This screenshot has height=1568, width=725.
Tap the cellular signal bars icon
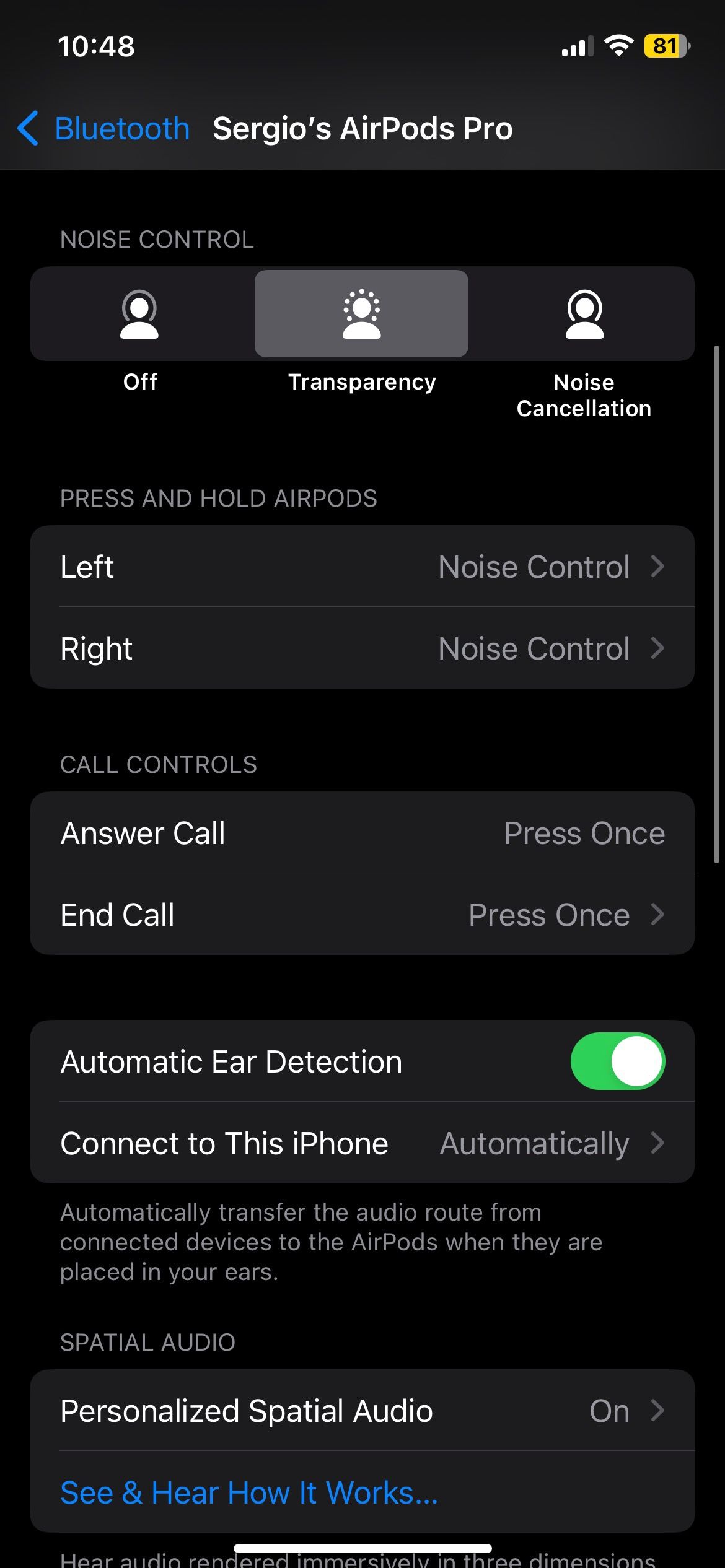coord(573,45)
